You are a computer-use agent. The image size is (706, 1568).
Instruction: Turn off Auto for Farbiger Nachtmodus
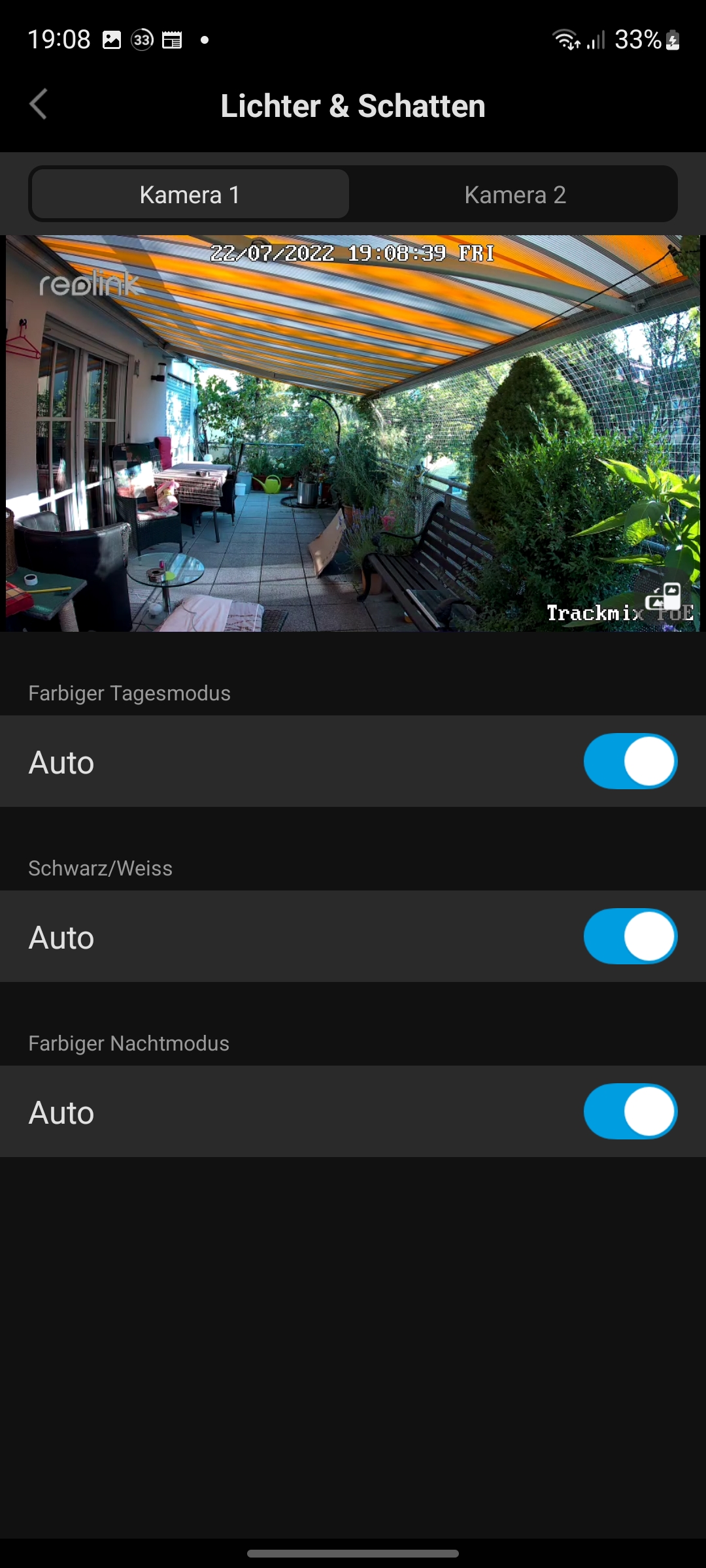pyautogui.click(x=630, y=1111)
